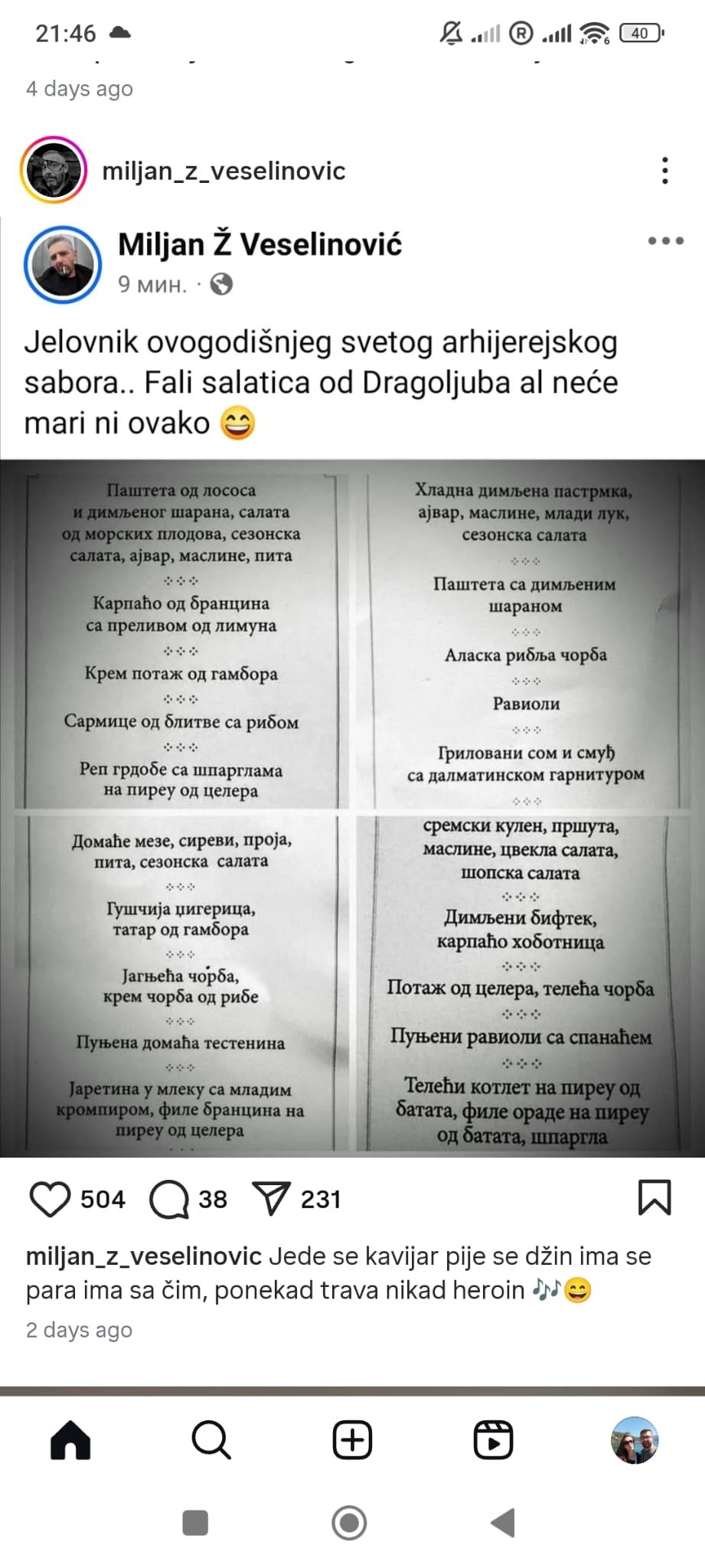Open the Search tab
Viewport: 705px width, 1568px height.
(211, 1441)
